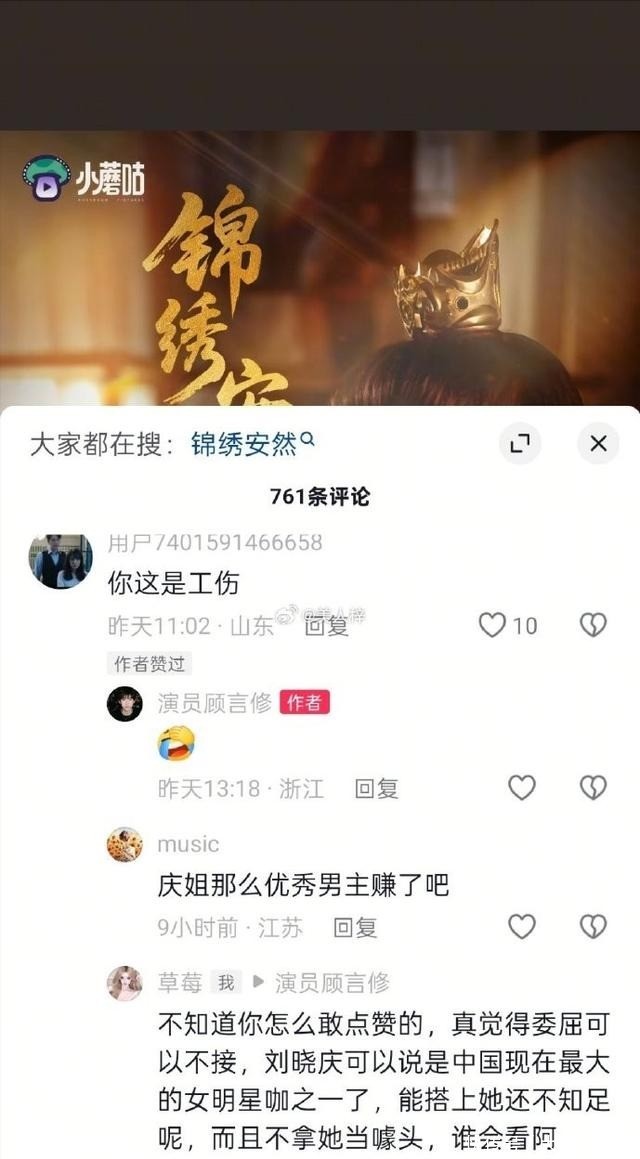Dislike the comment 你这是工伤
Image resolution: width=640 pixels, height=1159 pixels.
coord(593,626)
